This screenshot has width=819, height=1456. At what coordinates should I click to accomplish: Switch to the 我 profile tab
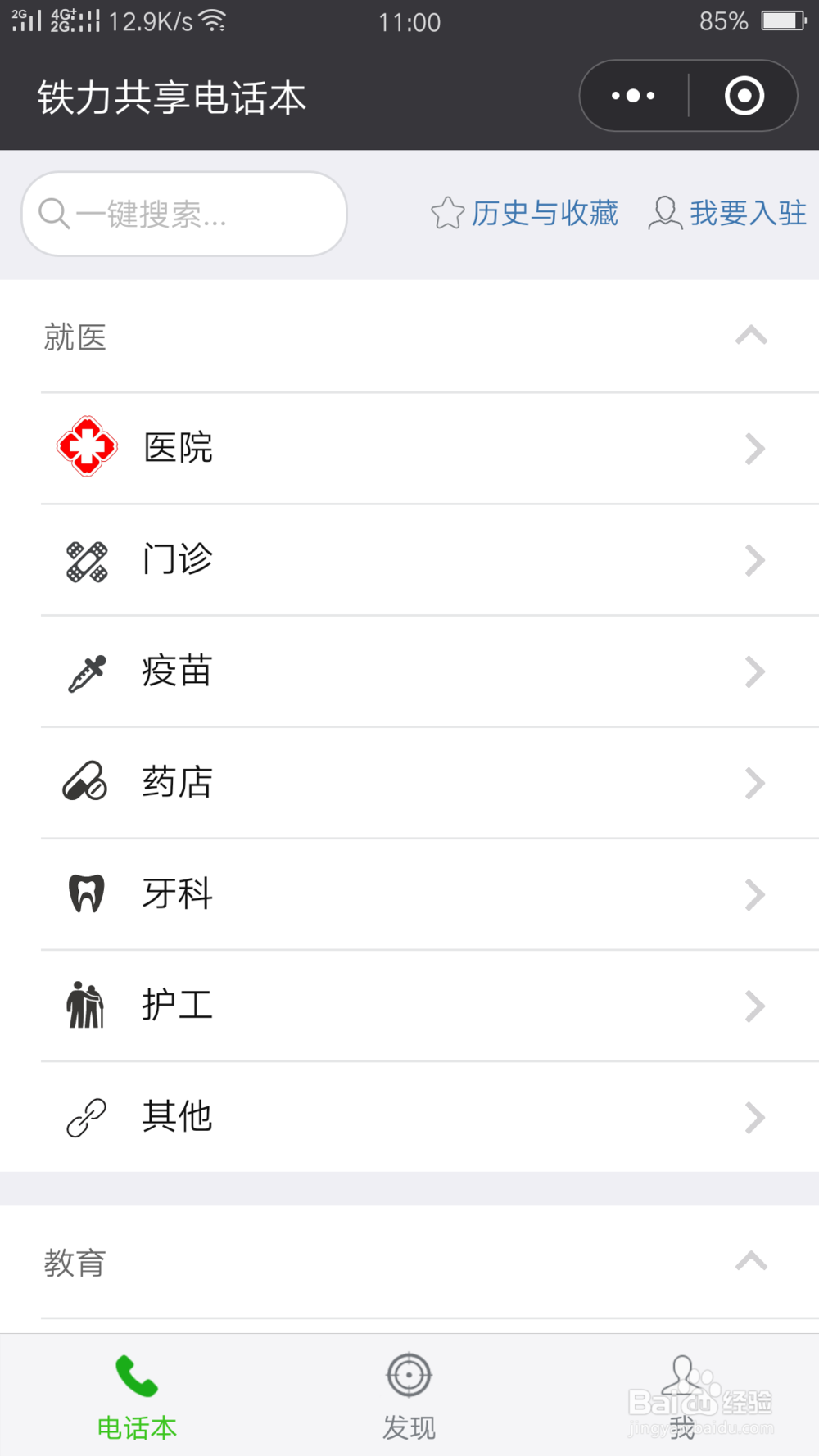681,1392
